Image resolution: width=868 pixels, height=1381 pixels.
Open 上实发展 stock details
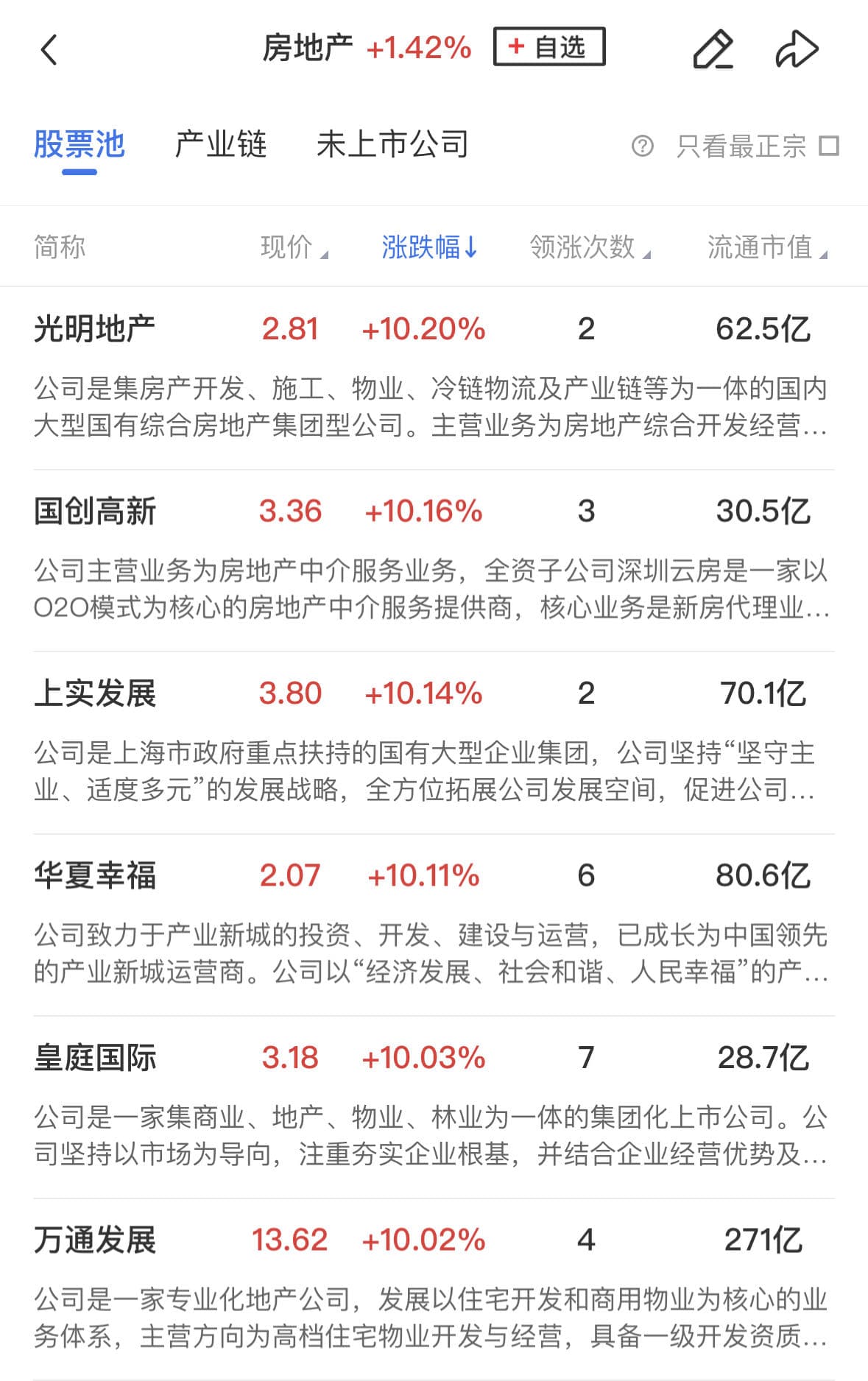(95, 693)
